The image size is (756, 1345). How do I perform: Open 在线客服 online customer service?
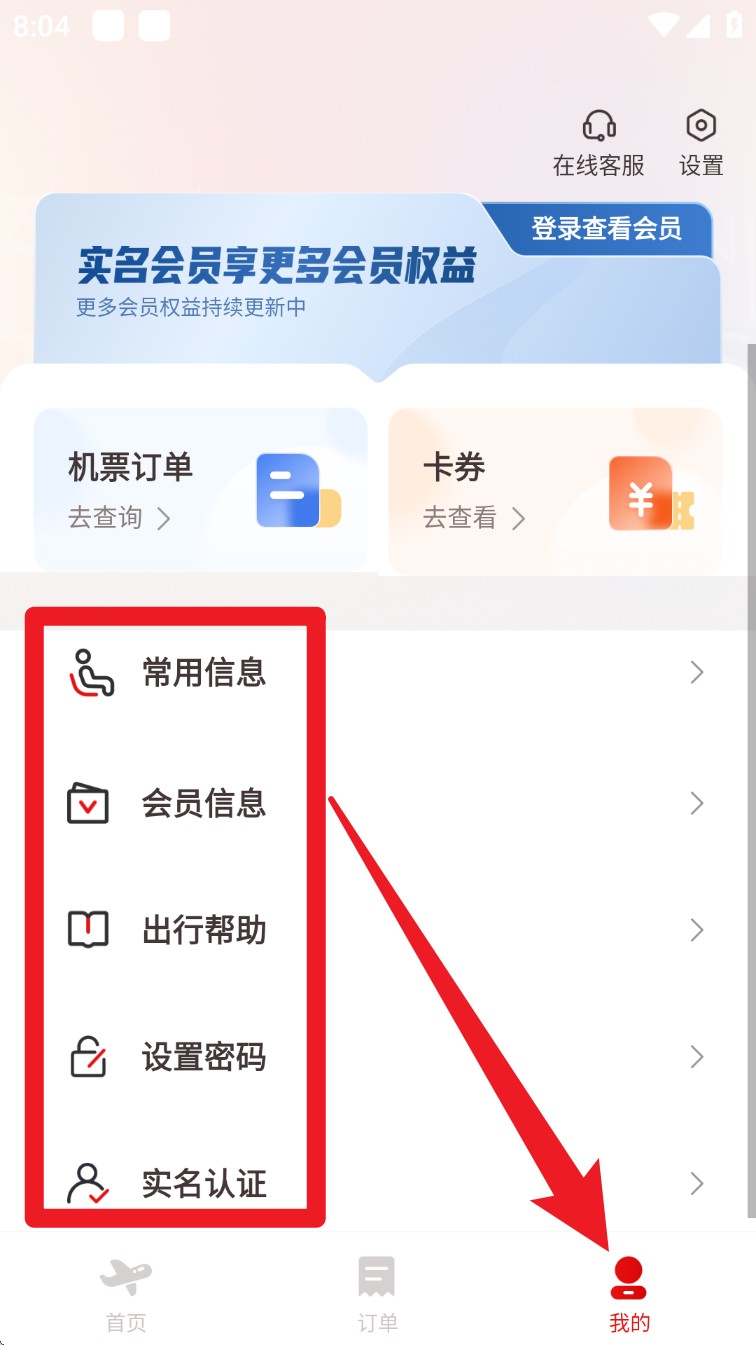[x=598, y=144]
